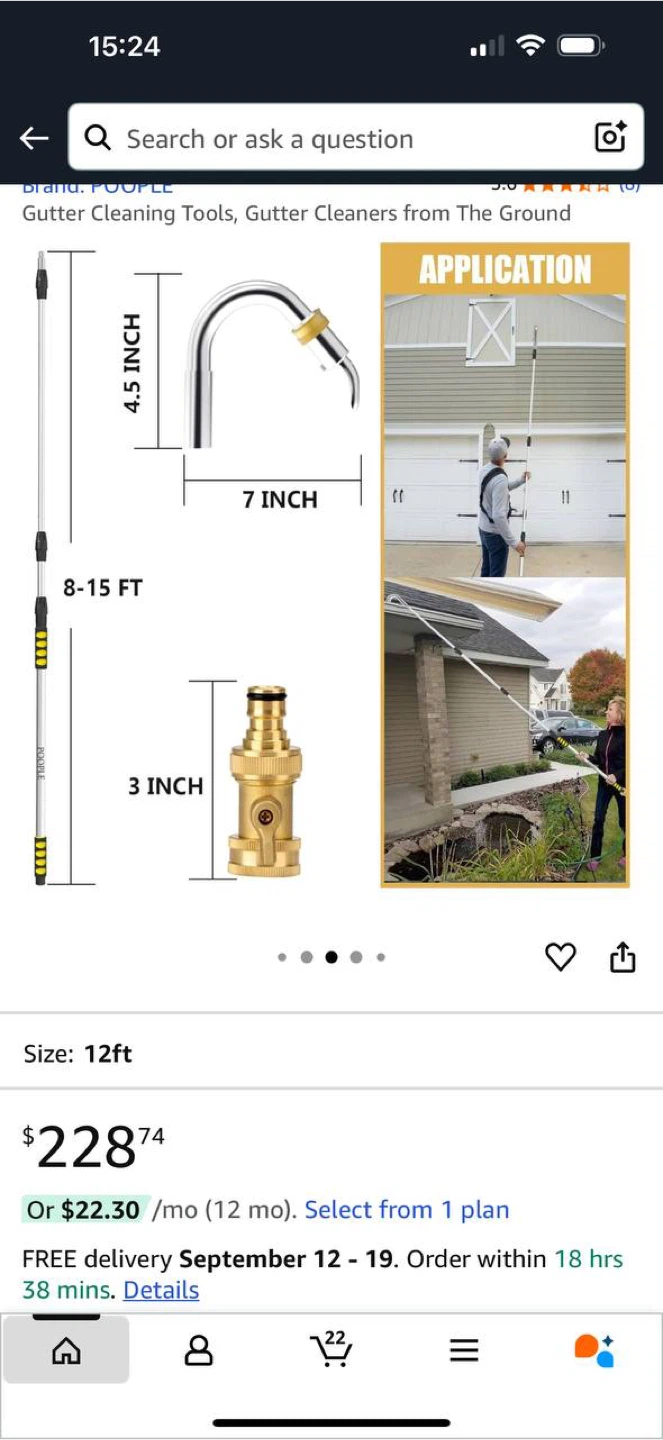
Task: Open the shopping cart tab
Action: 331,1350
